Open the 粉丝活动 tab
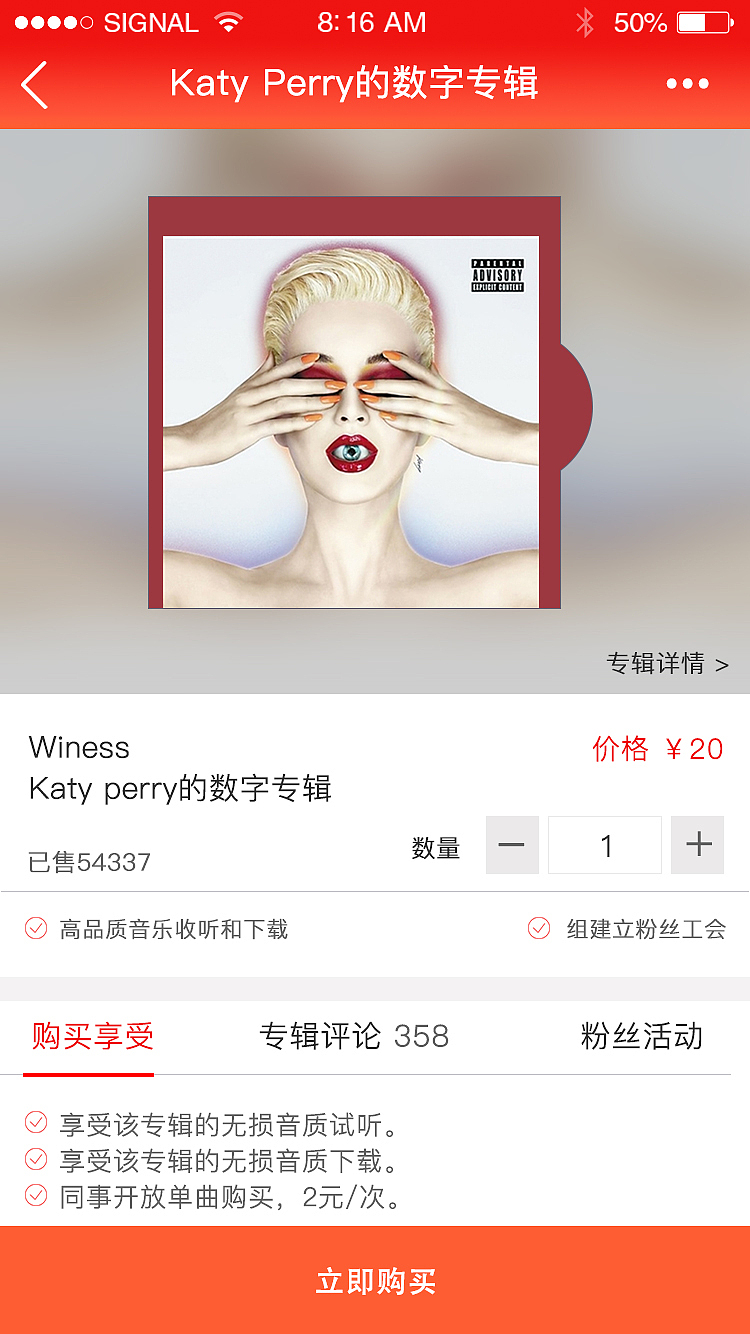 coord(639,1037)
